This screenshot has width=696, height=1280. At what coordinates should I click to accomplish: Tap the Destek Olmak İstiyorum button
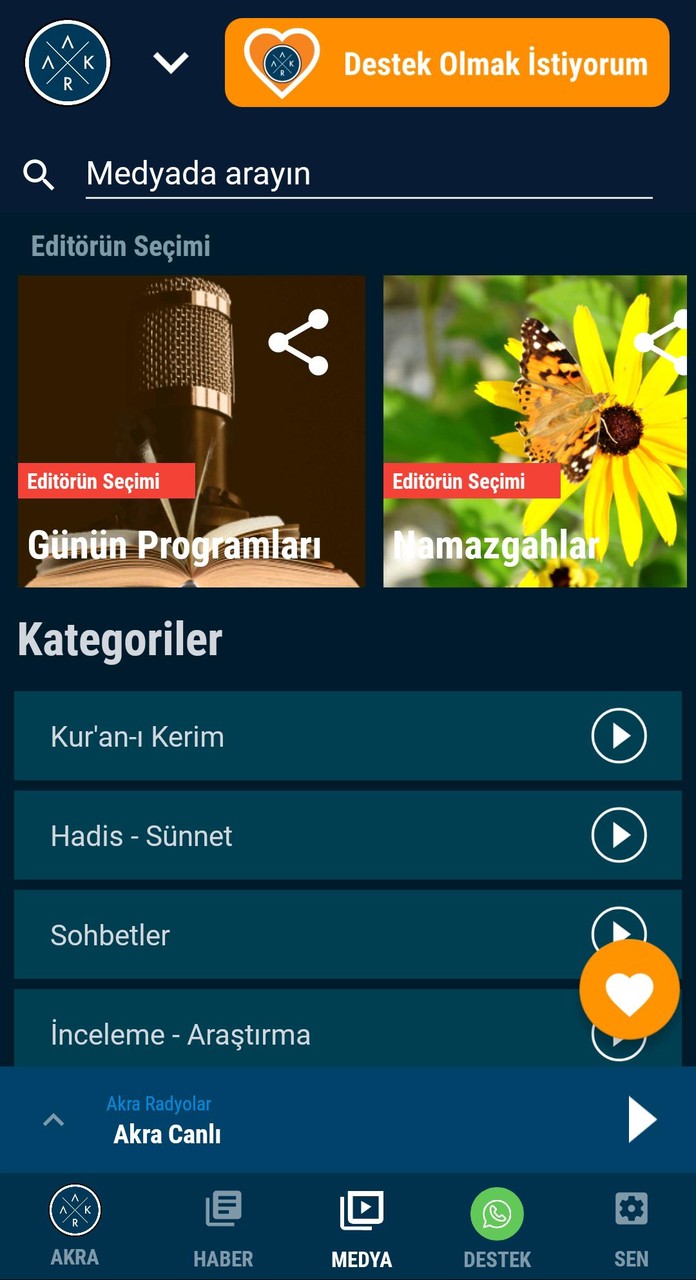pos(447,63)
